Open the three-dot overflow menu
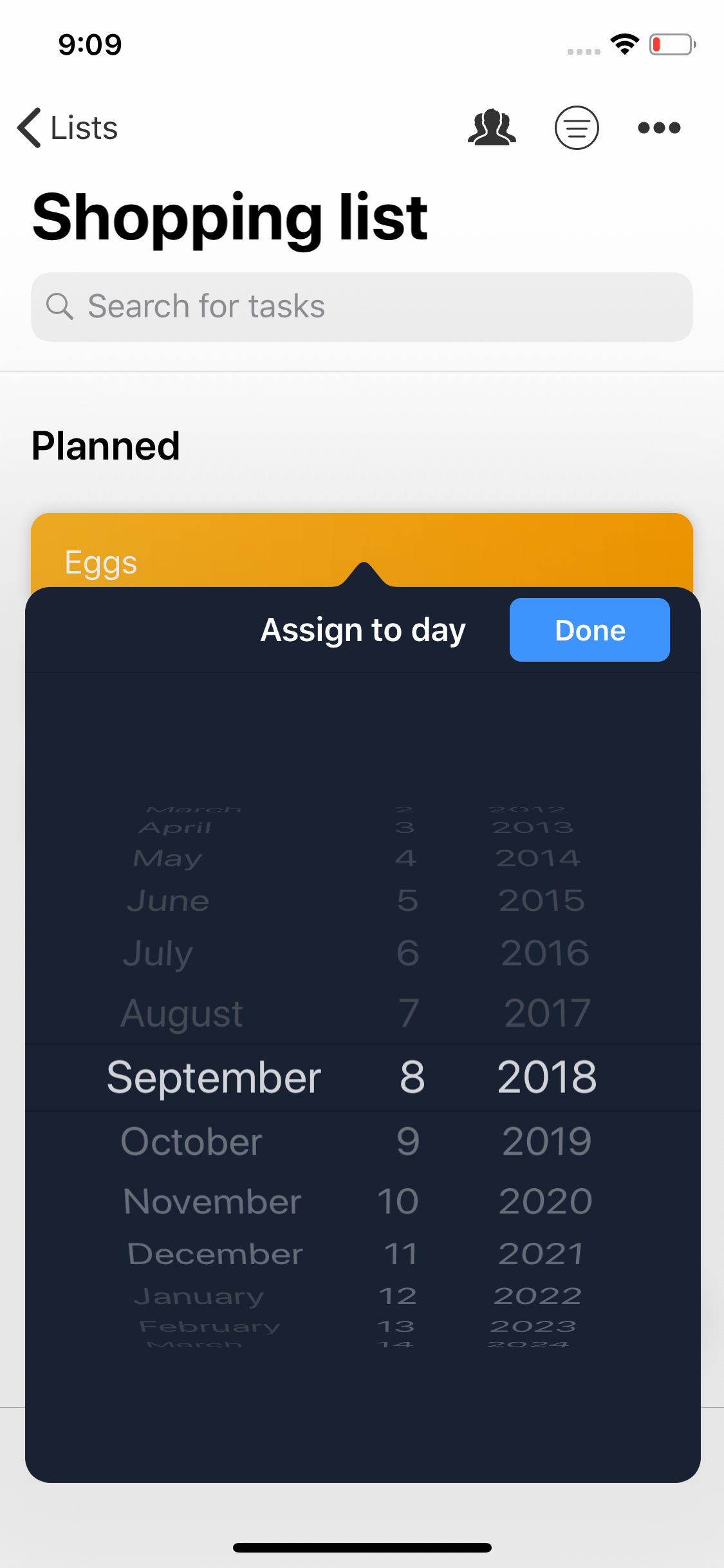 tap(659, 127)
